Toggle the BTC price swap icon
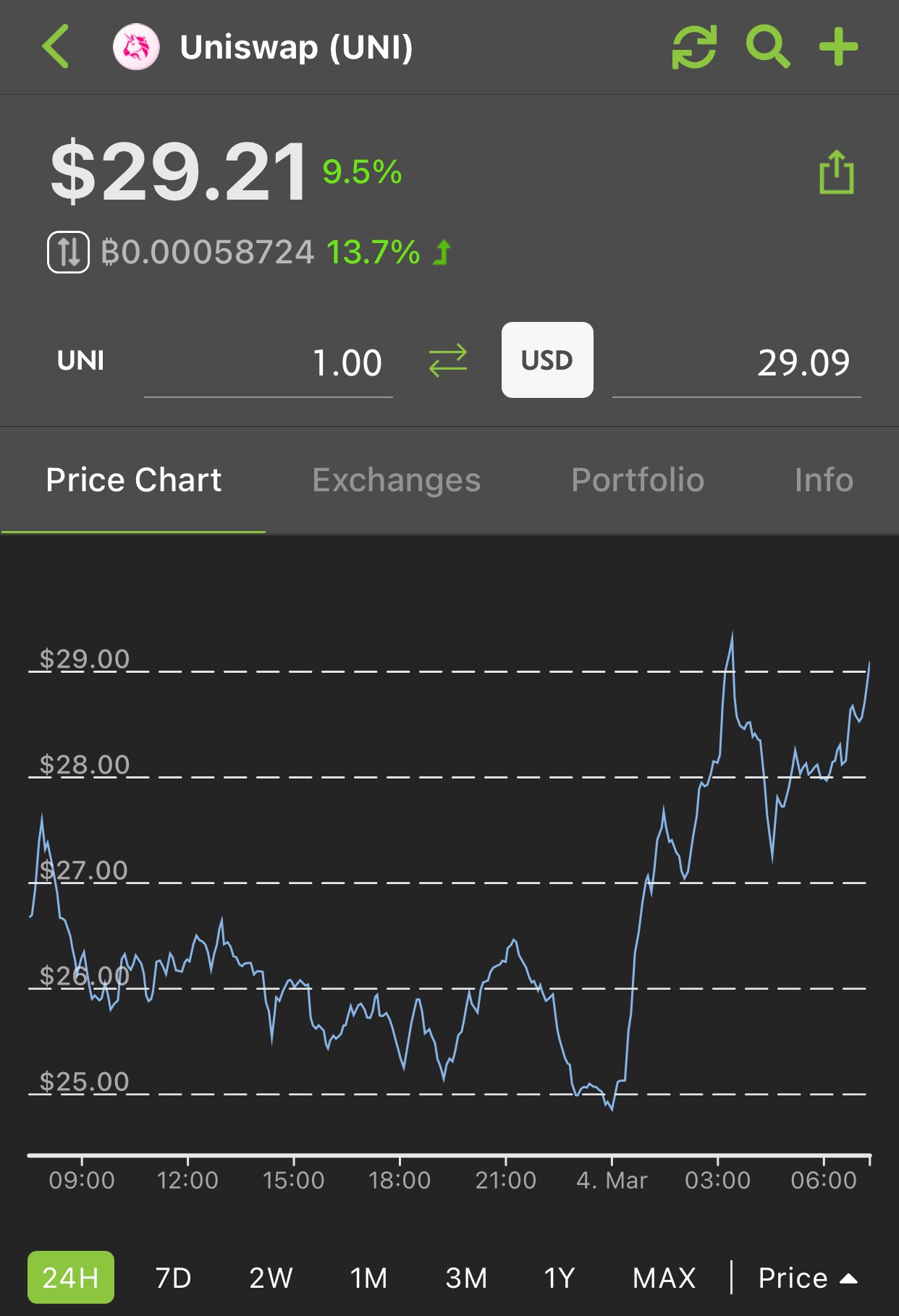The width and height of the screenshot is (899, 1316). click(x=69, y=252)
